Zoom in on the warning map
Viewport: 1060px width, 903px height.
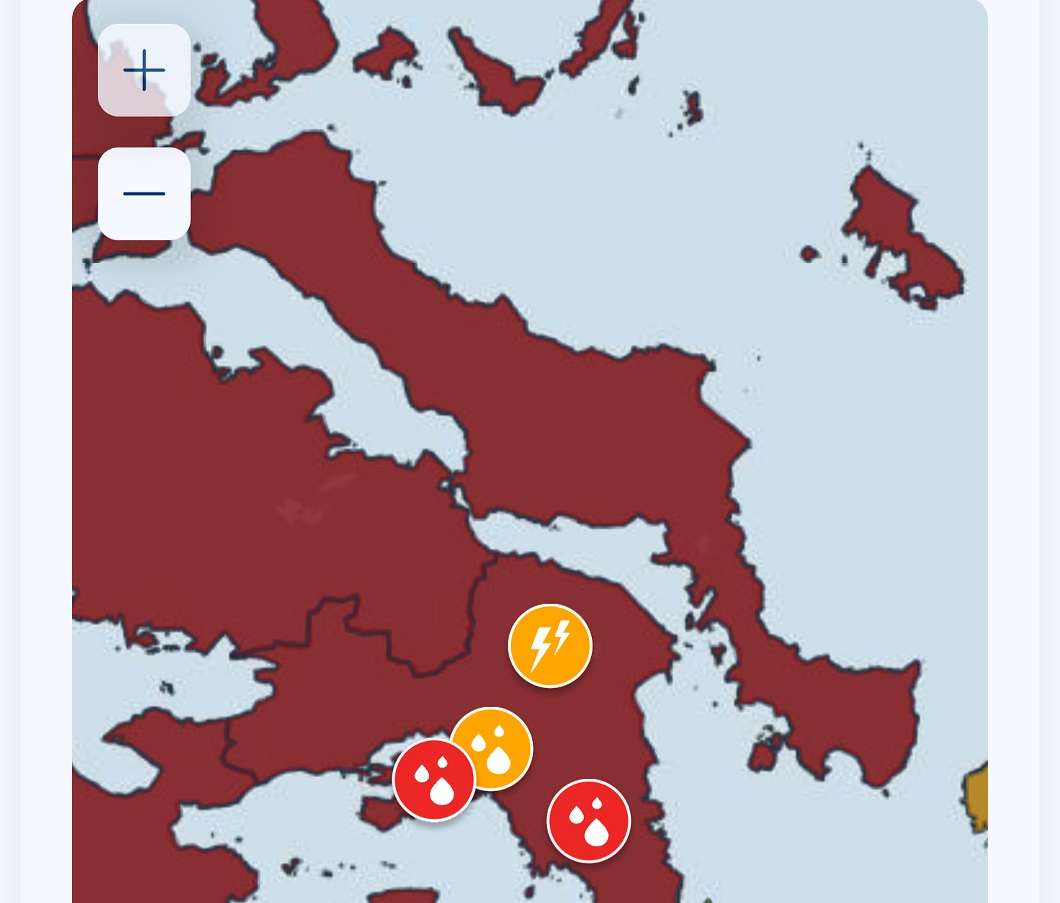click(x=144, y=70)
